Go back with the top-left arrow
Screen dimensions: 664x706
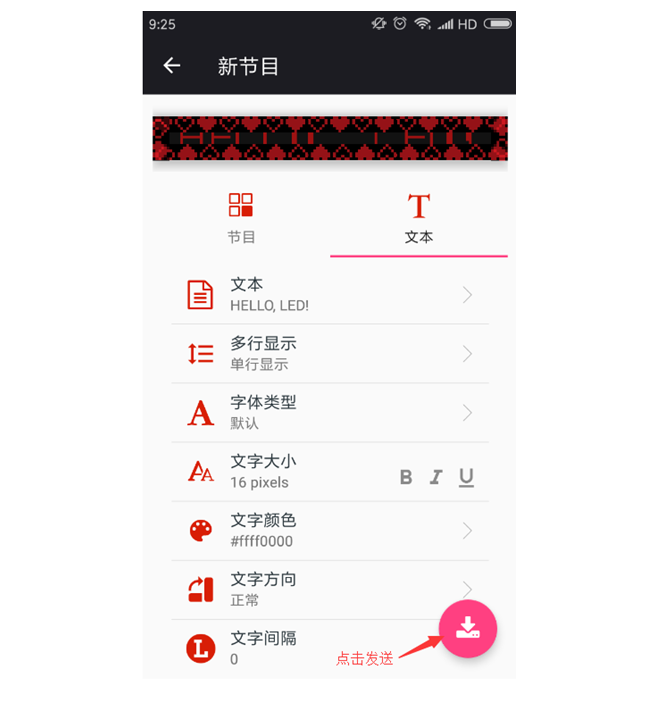pyautogui.click(x=172, y=66)
